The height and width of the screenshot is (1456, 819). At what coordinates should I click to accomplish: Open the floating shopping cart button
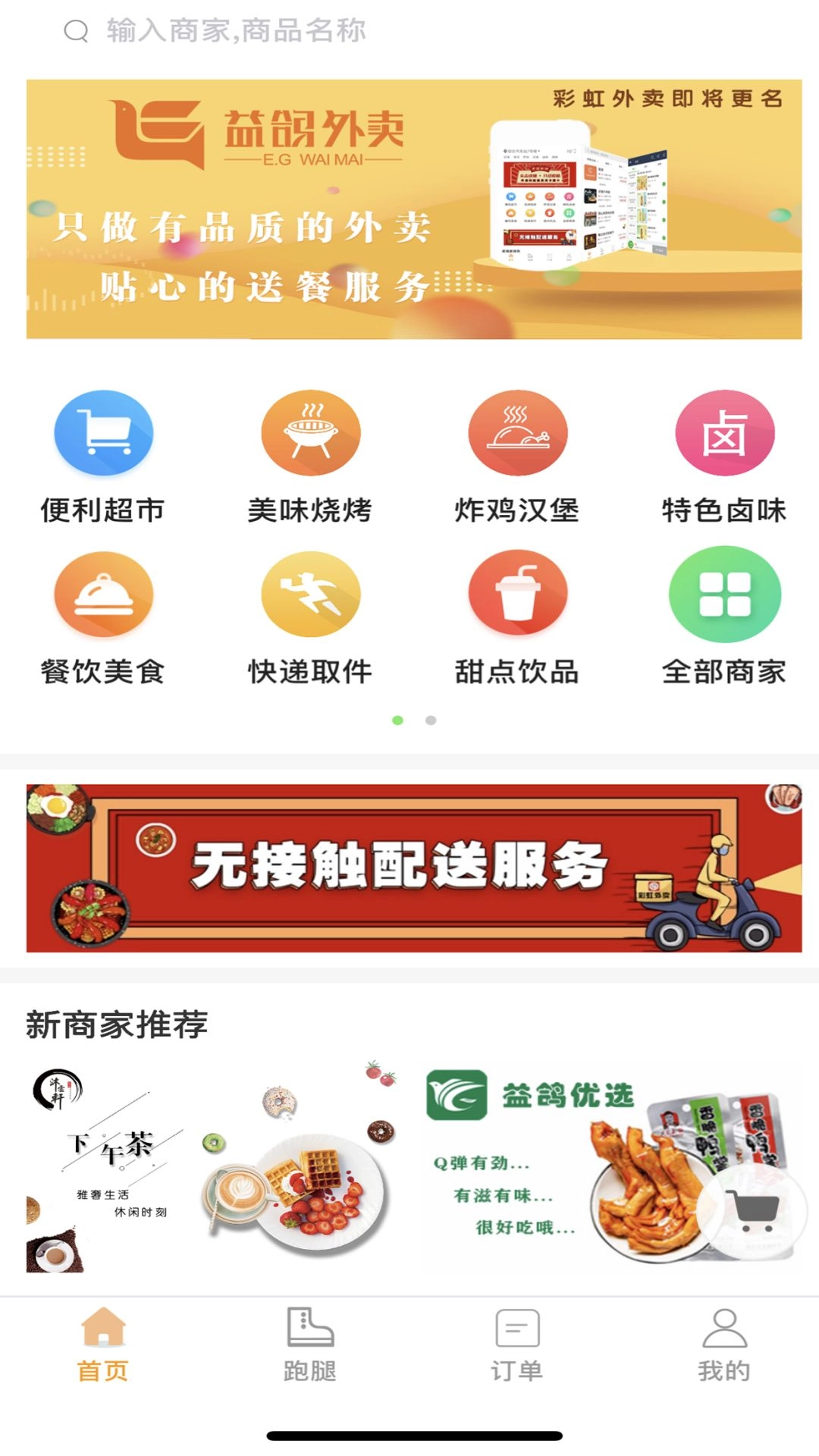click(x=751, y=1209)
